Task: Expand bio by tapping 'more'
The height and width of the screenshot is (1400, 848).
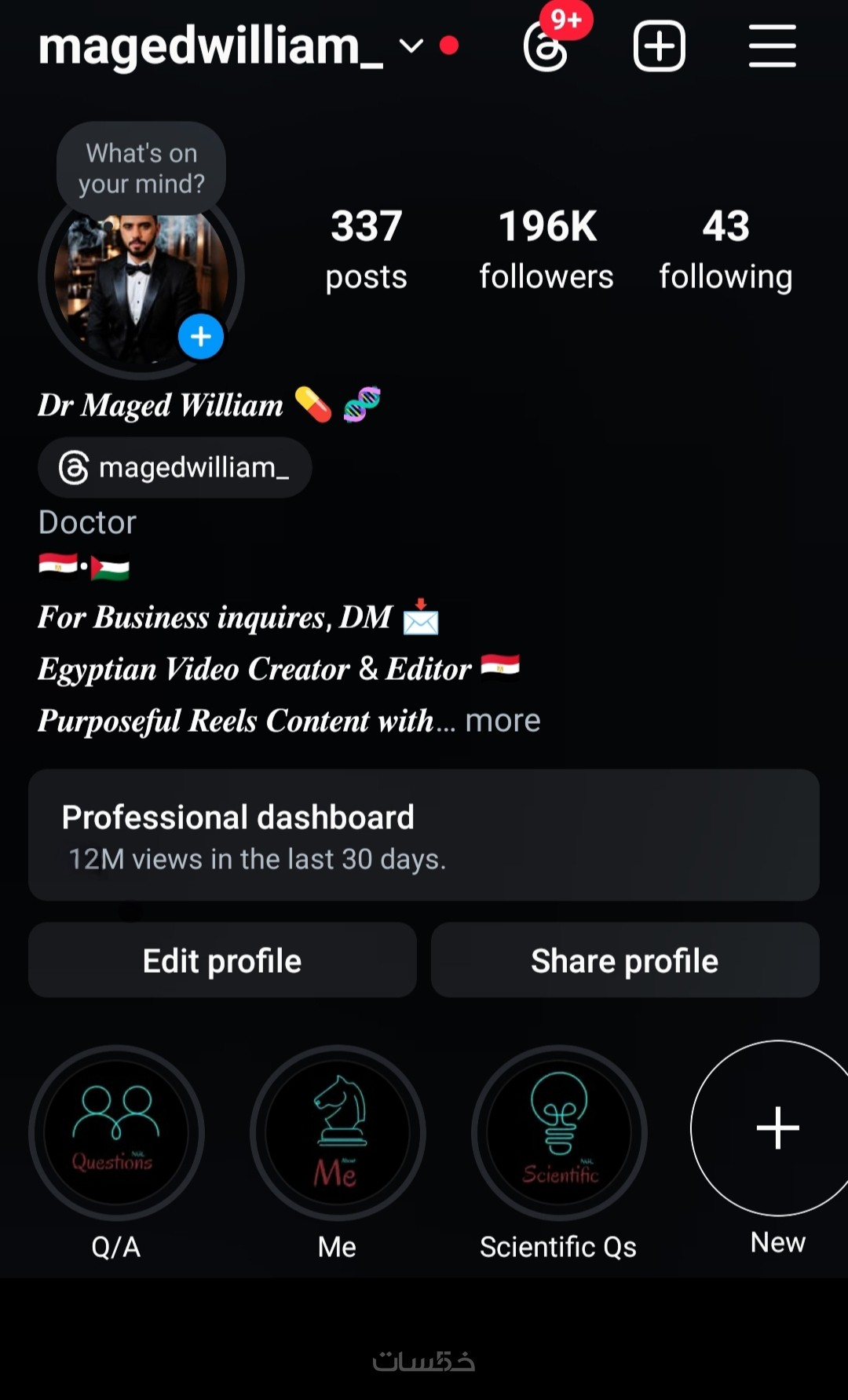Action: point(503,721)
